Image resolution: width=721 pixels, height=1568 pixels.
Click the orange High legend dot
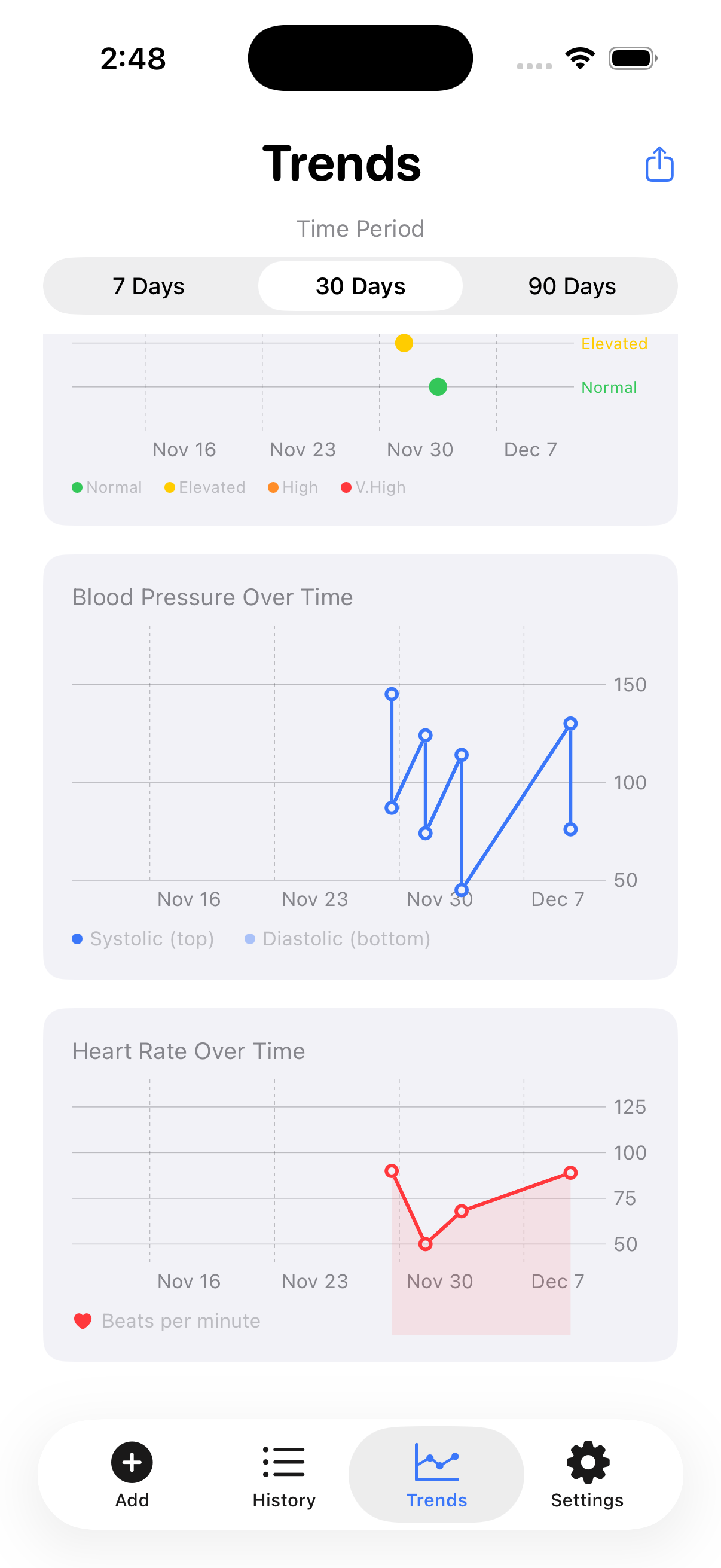(x=273, y=487)
